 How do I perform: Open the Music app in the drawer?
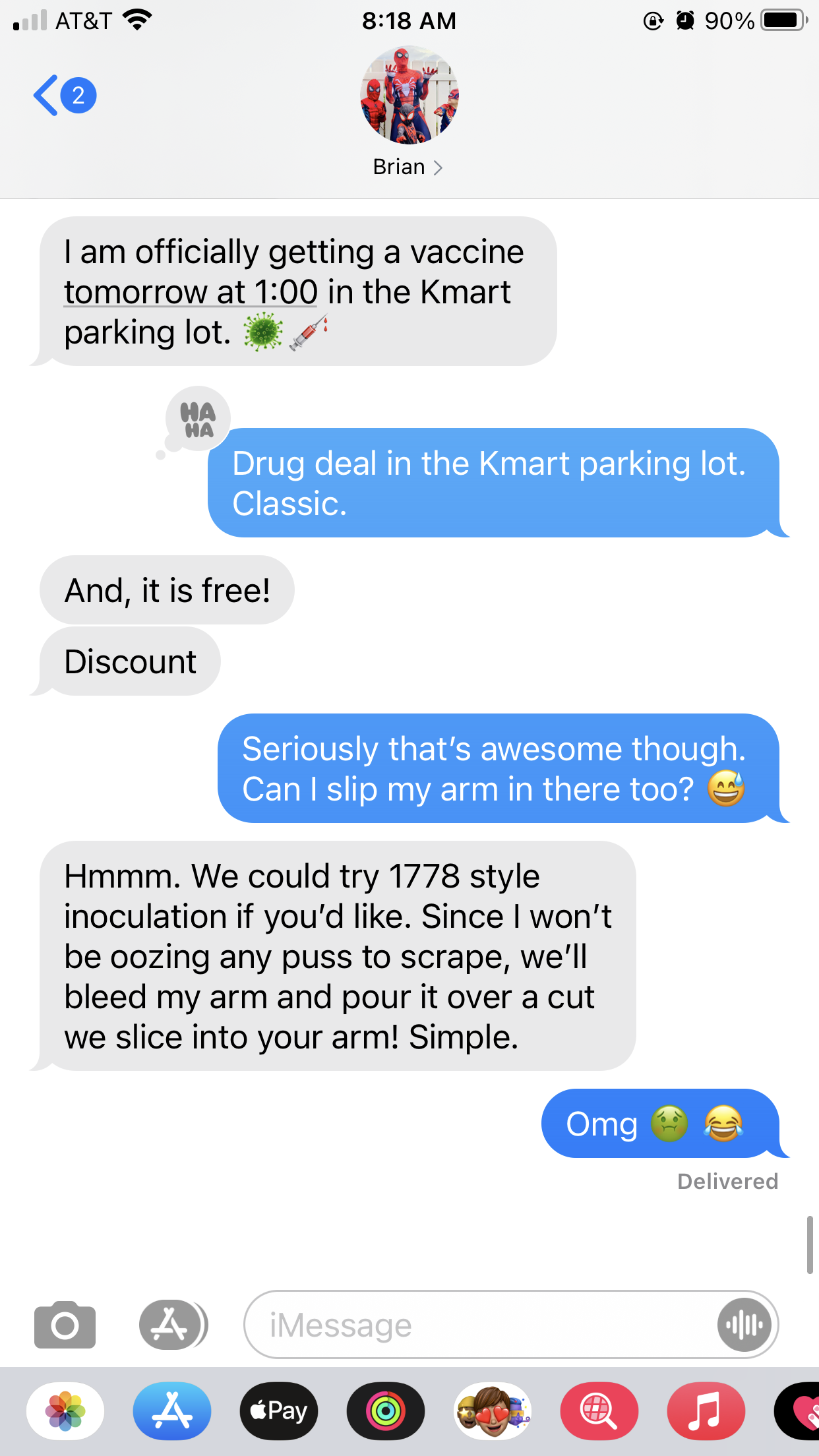point(706,1411)
